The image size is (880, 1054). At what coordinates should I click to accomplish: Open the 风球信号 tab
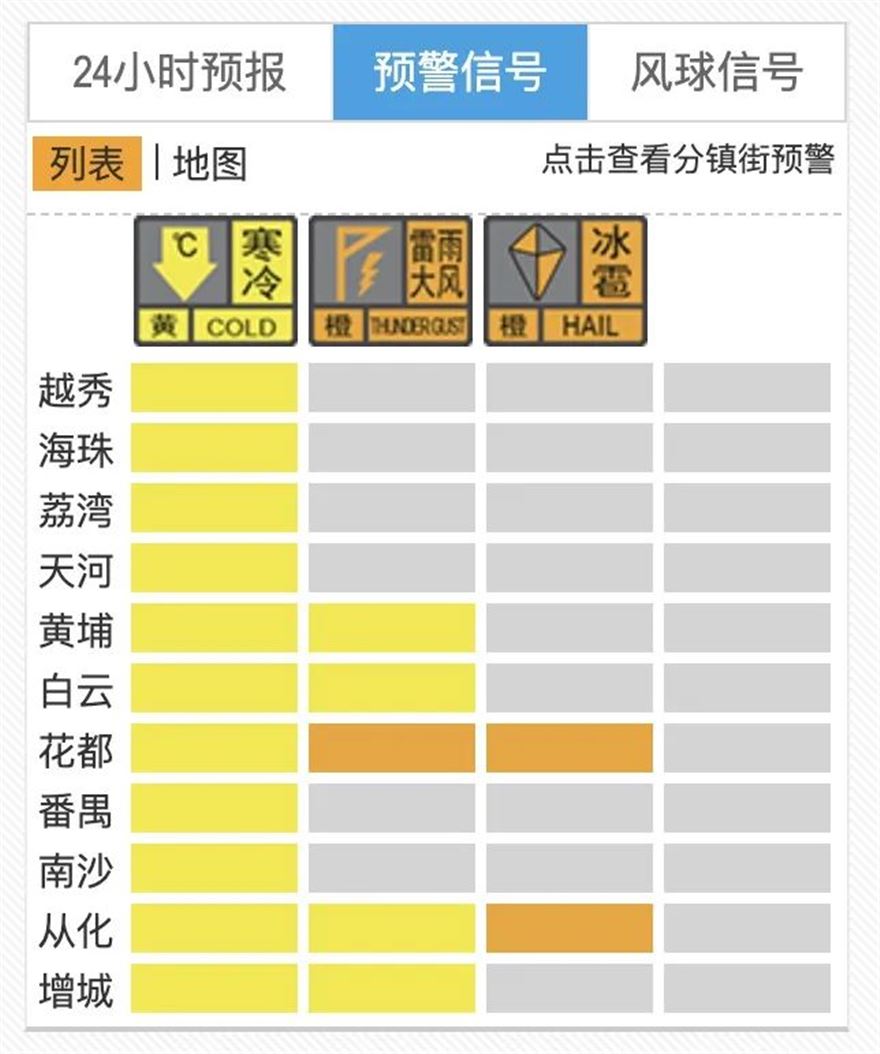click(x=716, y=73)
